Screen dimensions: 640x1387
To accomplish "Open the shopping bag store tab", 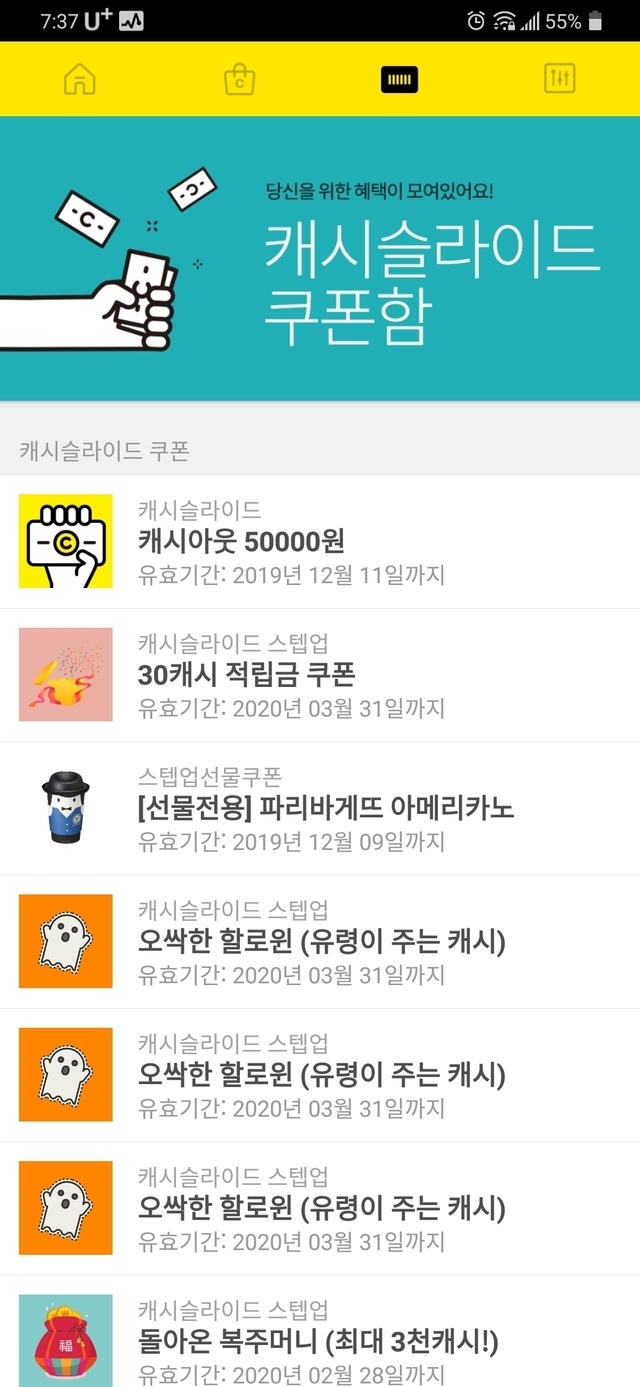I will [x=240, y=79].
